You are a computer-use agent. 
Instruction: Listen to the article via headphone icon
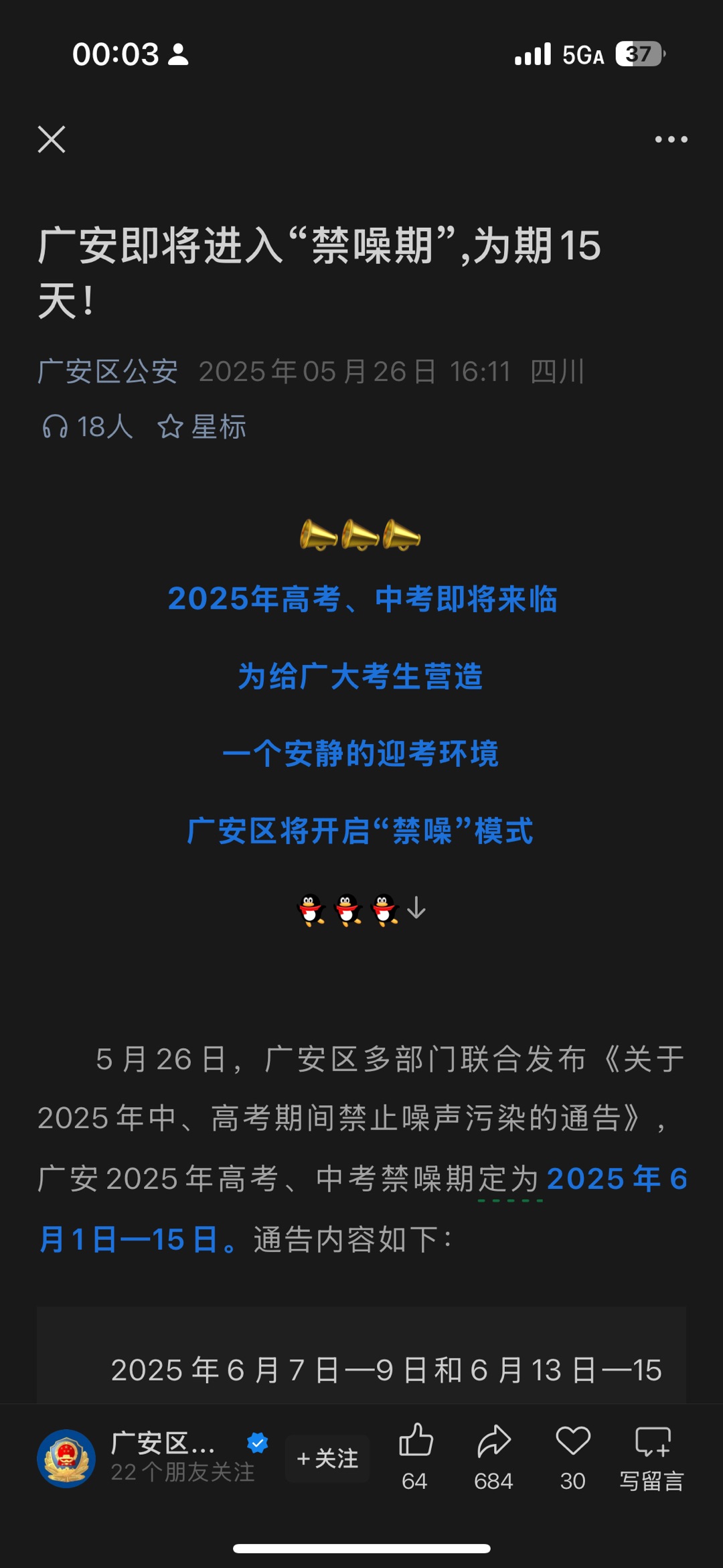coord(55,427)
